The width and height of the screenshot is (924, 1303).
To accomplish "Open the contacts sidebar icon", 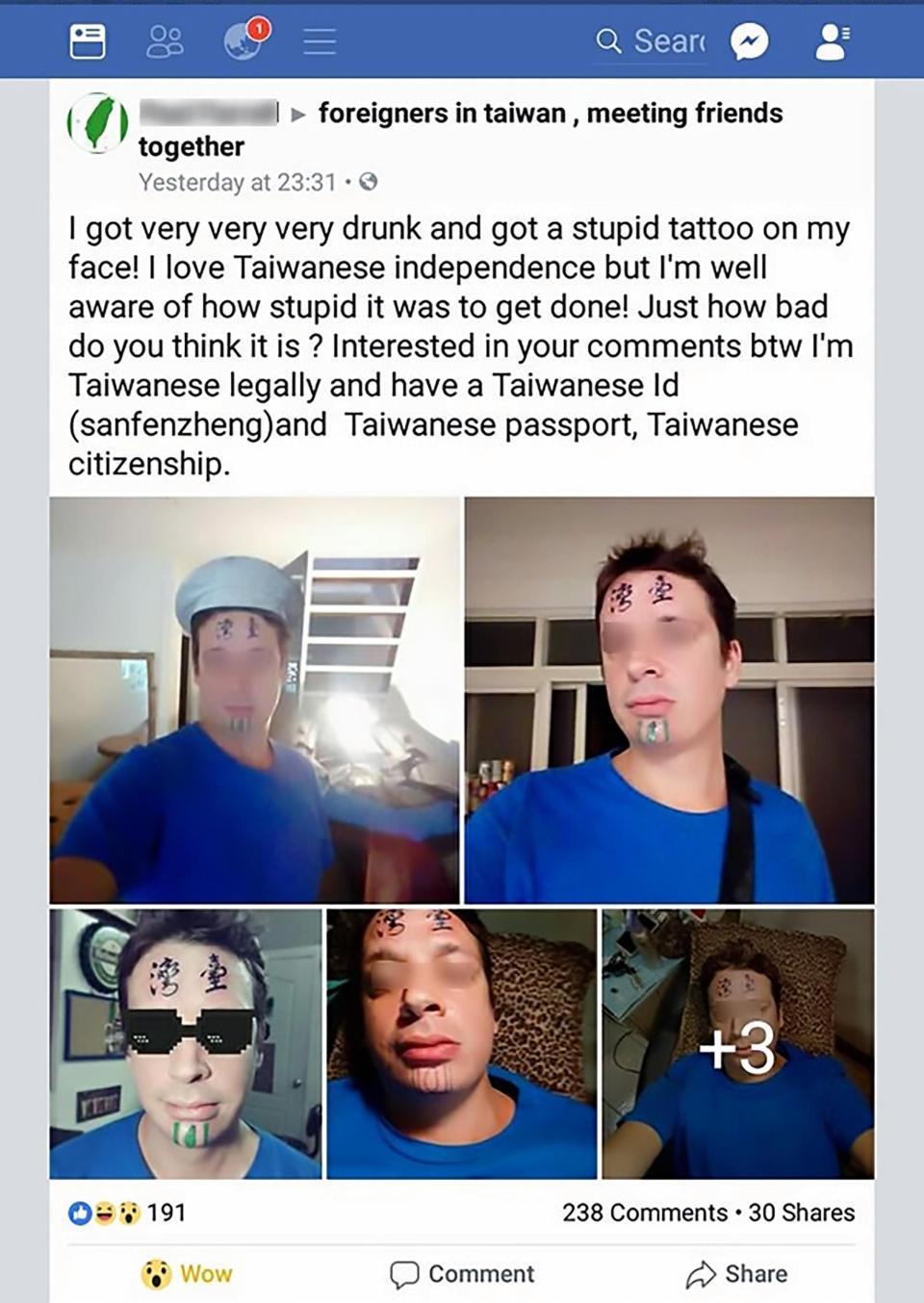I will (832, 41).
